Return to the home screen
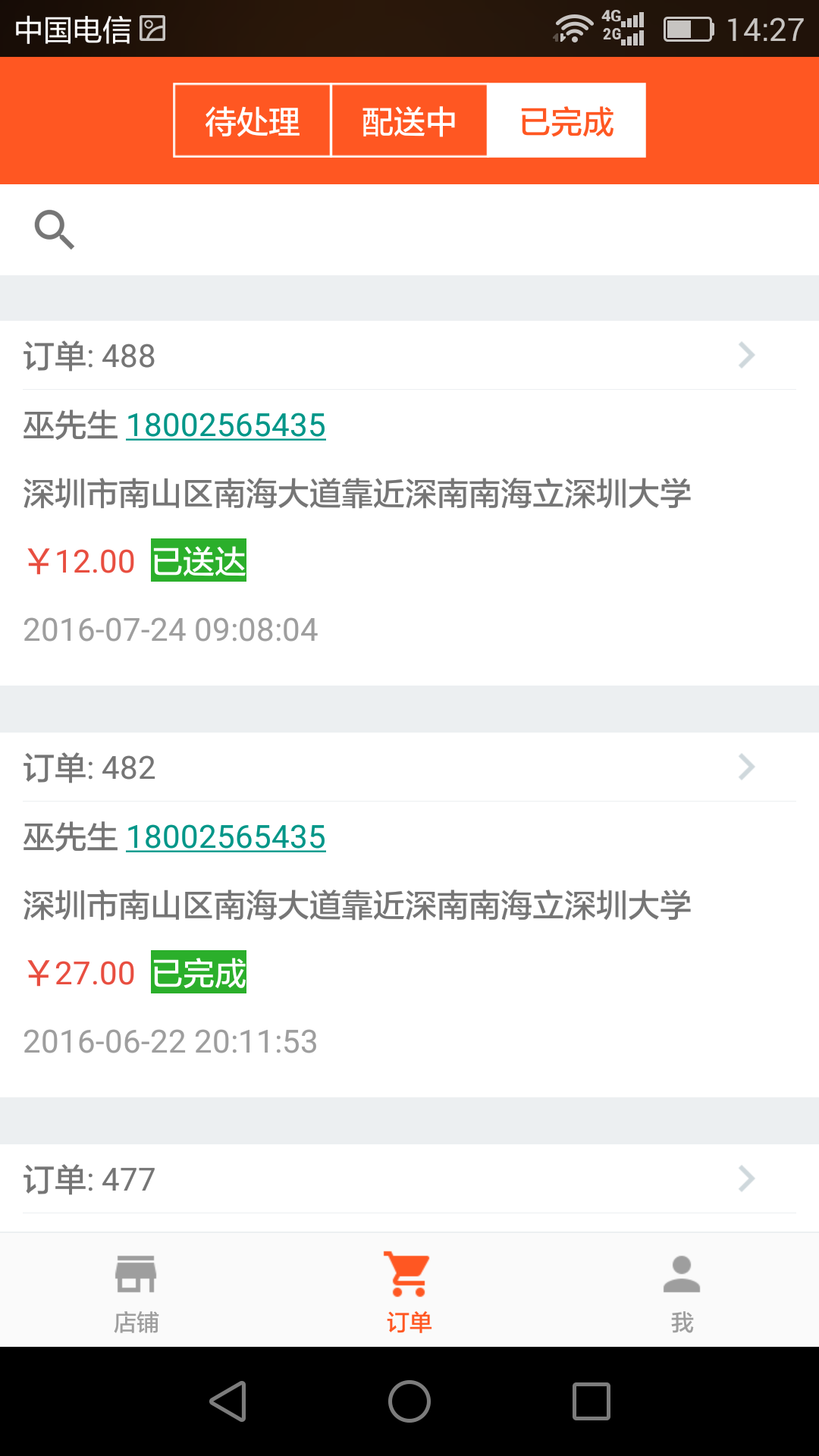 click(x=409, y=1401)
